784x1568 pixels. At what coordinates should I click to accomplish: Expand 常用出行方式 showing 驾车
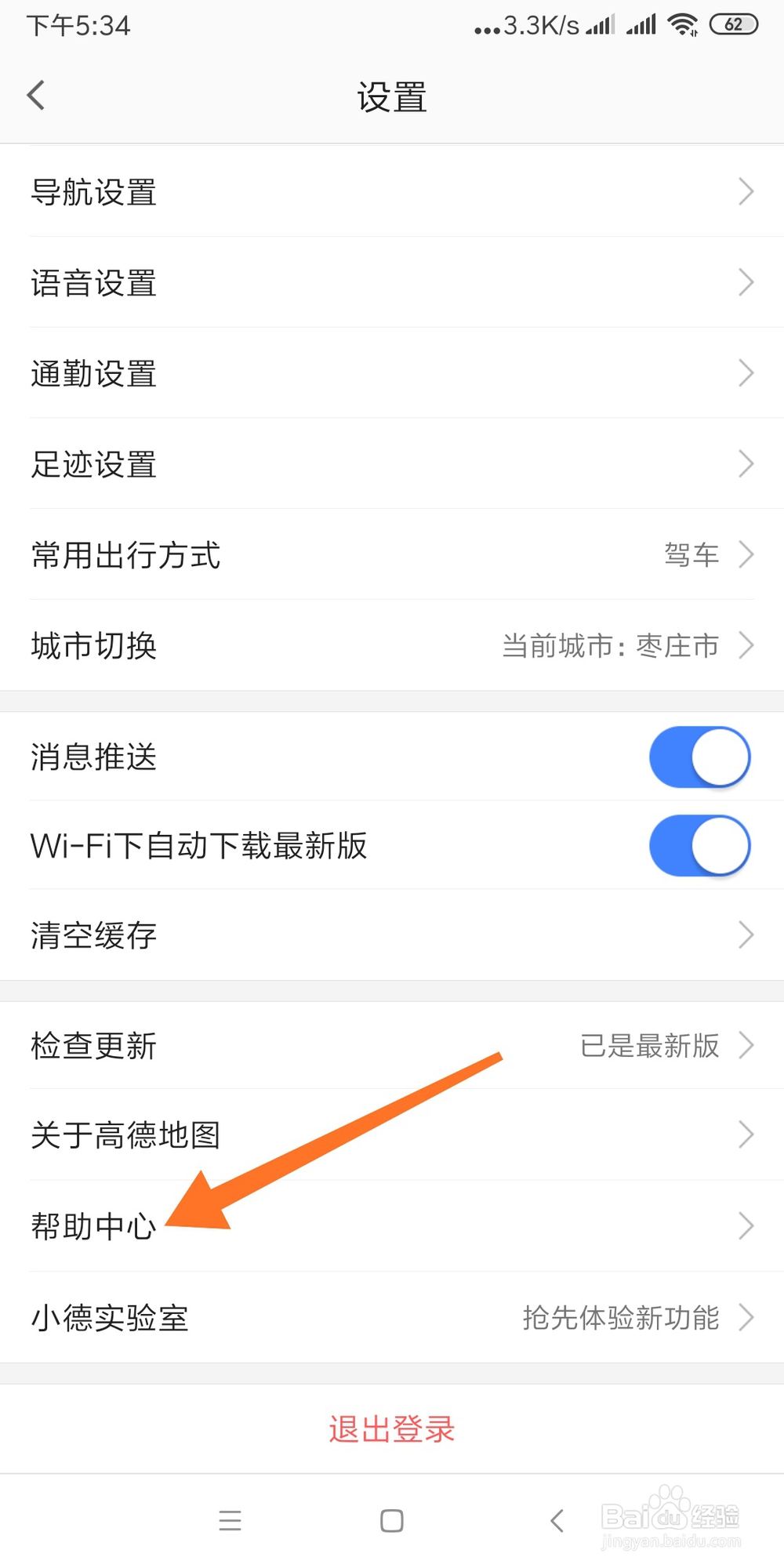click(x=392, y=556)
